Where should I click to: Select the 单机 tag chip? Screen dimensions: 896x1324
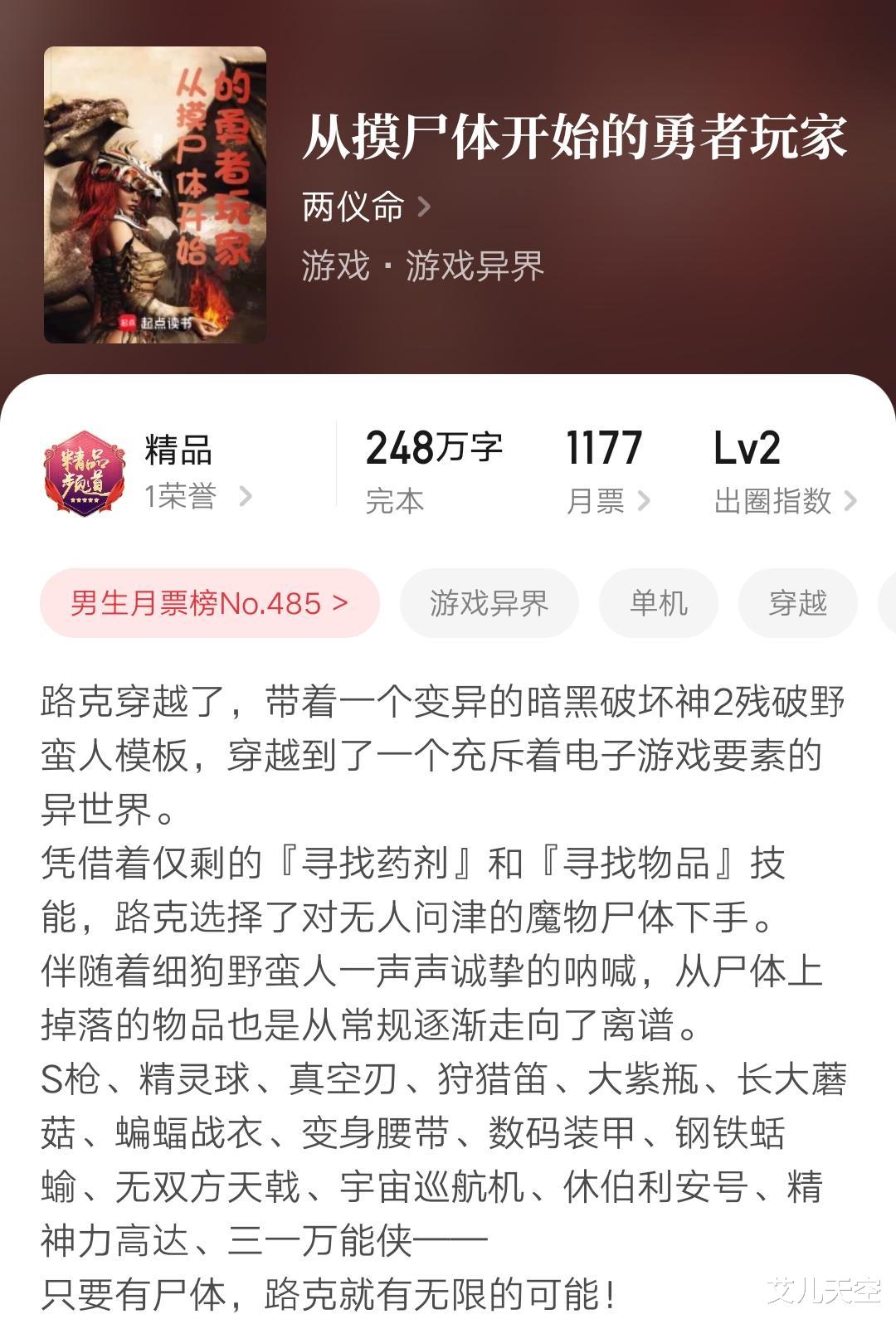point(659,603)
